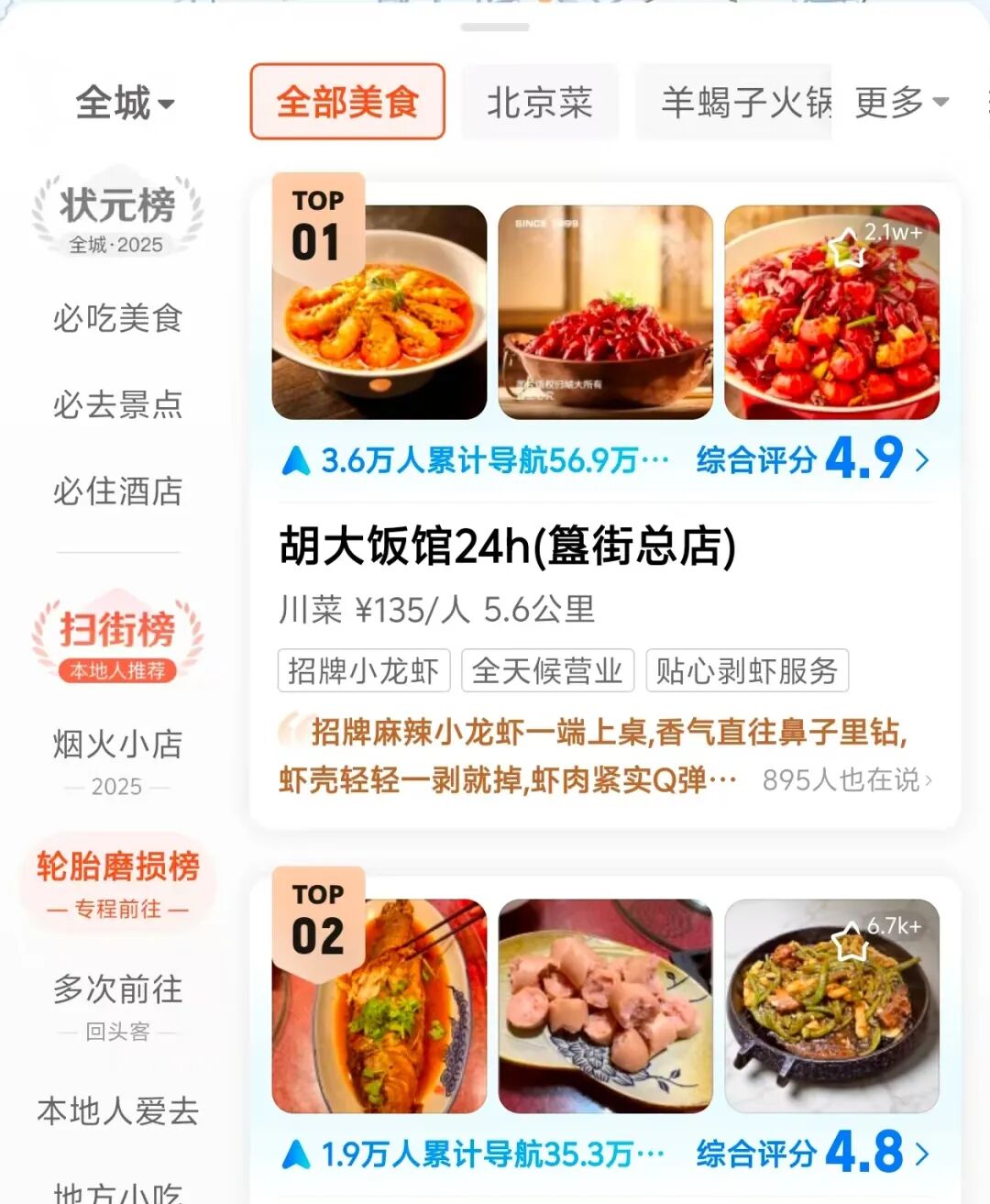Read the 895人也在说 reviews
The image size is (990, 1204).
pos(846,780)
